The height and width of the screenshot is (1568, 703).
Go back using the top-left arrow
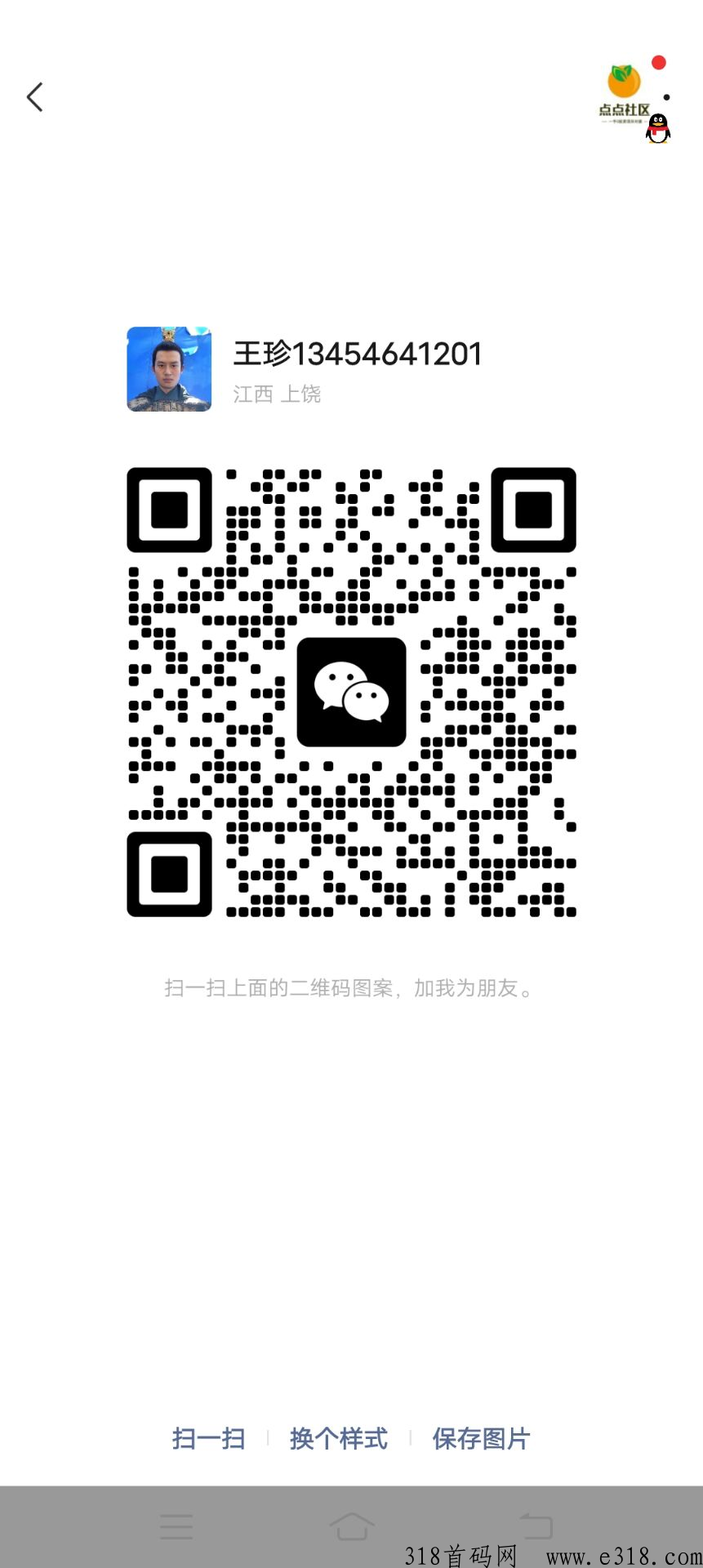coord(34,97)
